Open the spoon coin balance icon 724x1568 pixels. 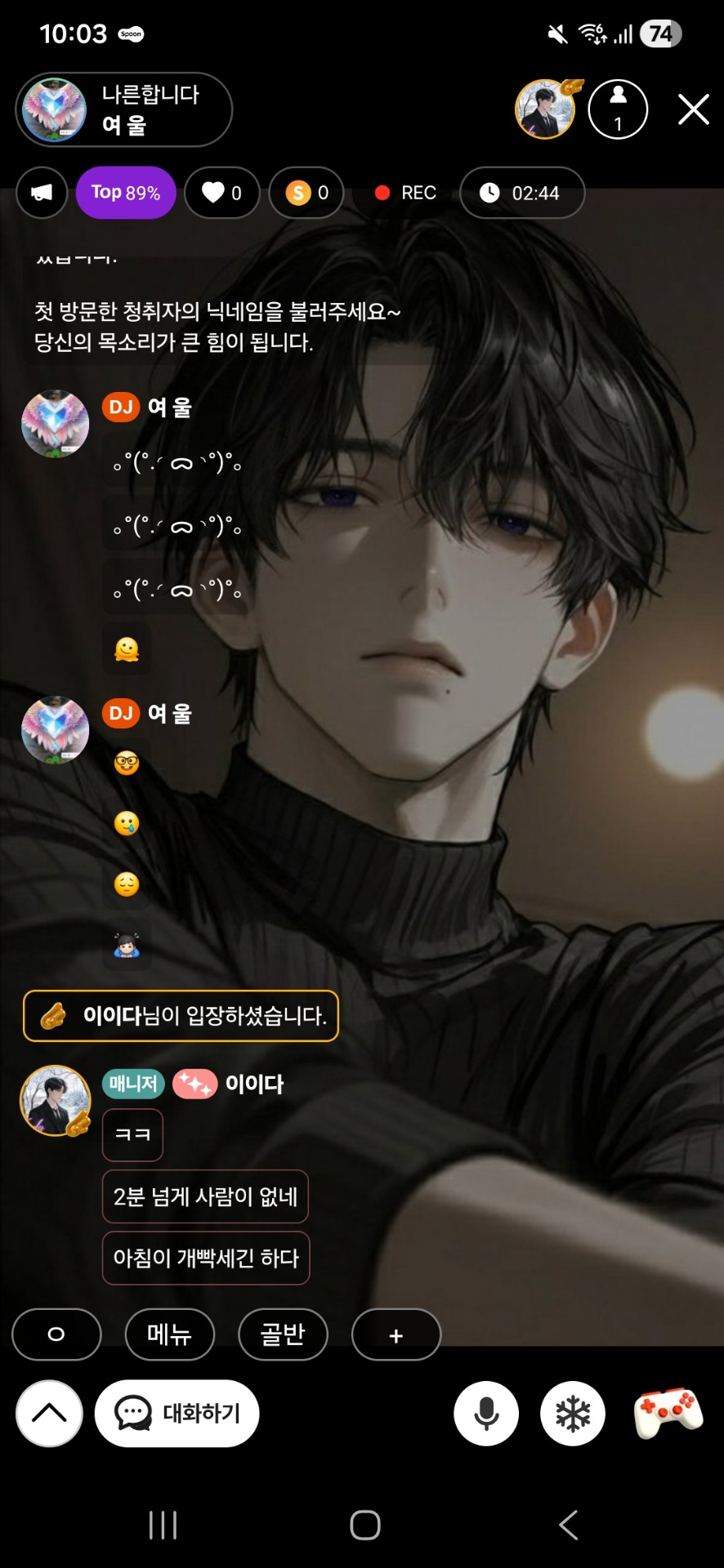pos(306,193)
